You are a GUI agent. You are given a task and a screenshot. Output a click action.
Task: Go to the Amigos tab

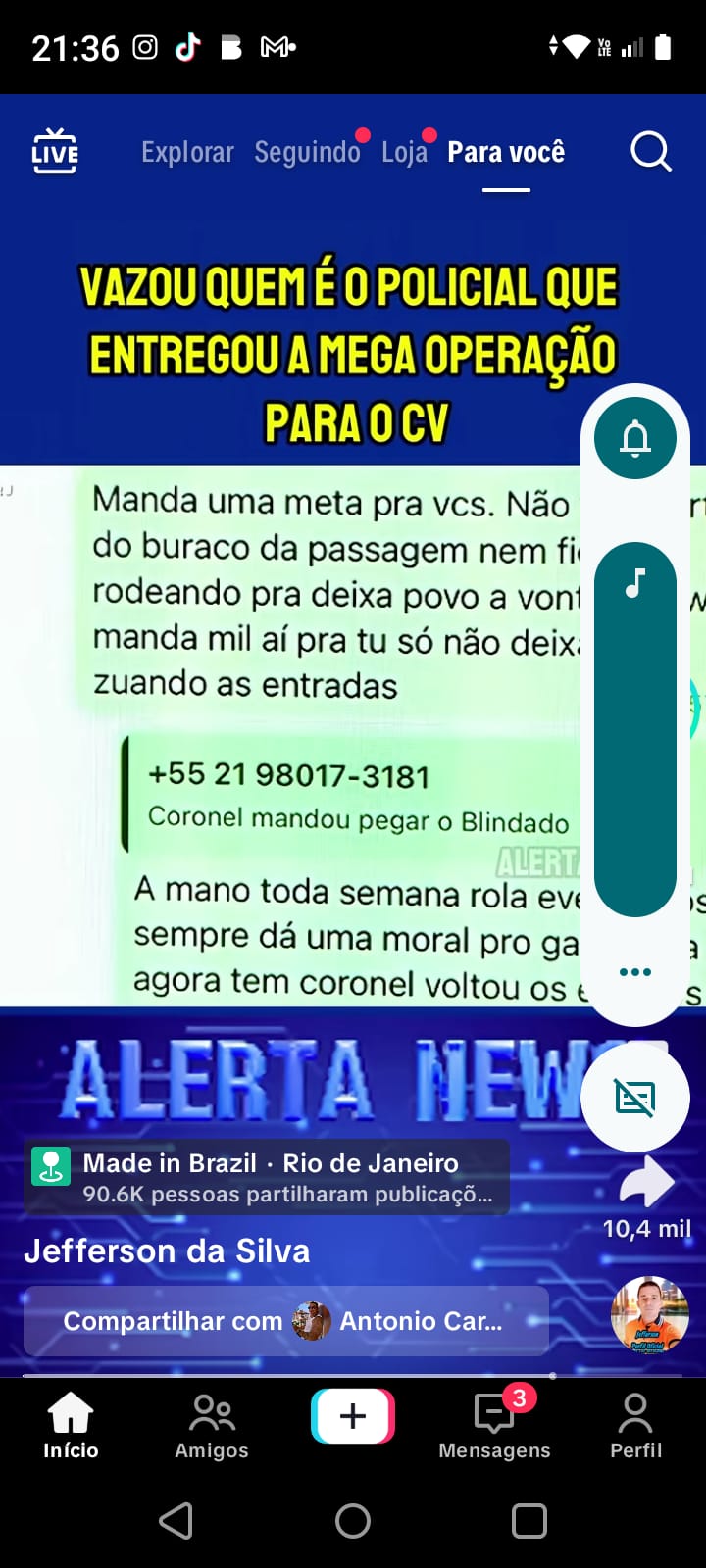tap(212, 1426)
